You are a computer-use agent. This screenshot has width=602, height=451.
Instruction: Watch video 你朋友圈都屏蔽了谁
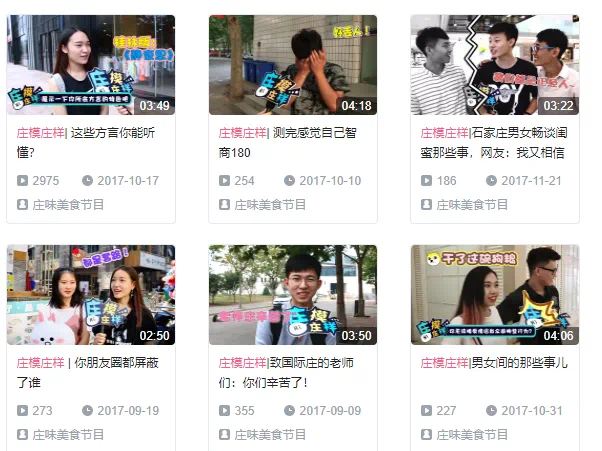click(90, 295)
